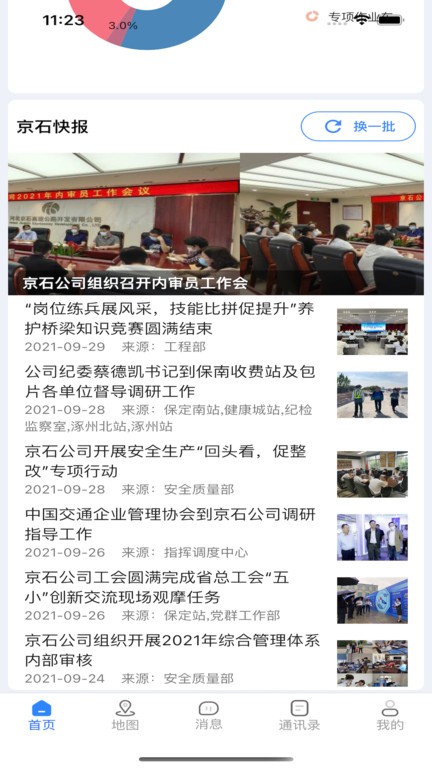
Task: Switch to the 消息 tab
Action: 209,715
